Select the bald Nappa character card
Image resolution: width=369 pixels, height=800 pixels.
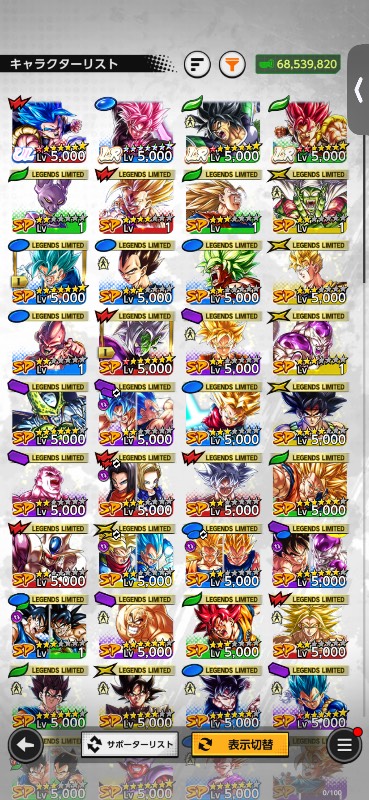[136, 628]
